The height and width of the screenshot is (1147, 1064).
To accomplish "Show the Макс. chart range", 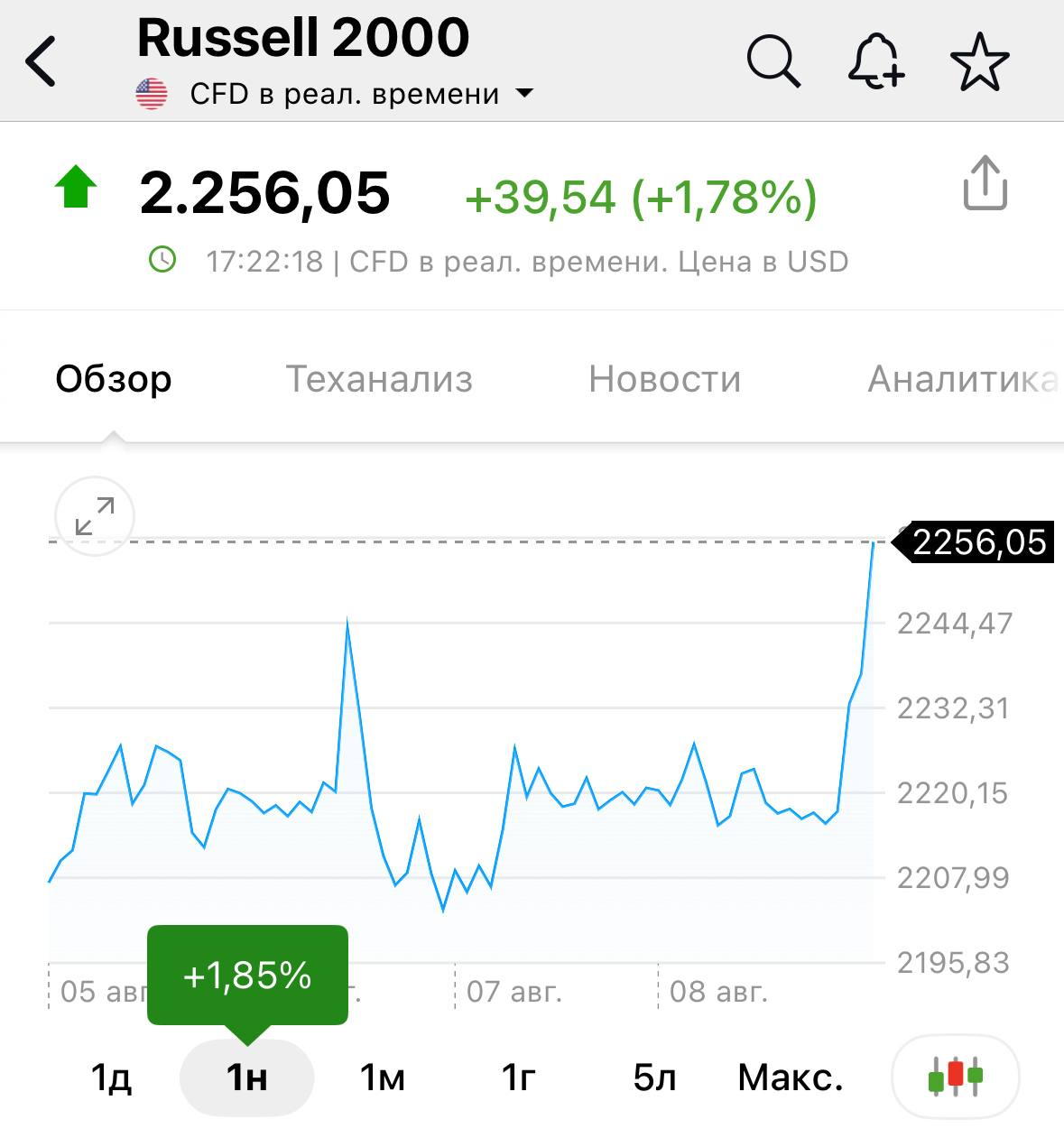I will tap(791, 1078).
